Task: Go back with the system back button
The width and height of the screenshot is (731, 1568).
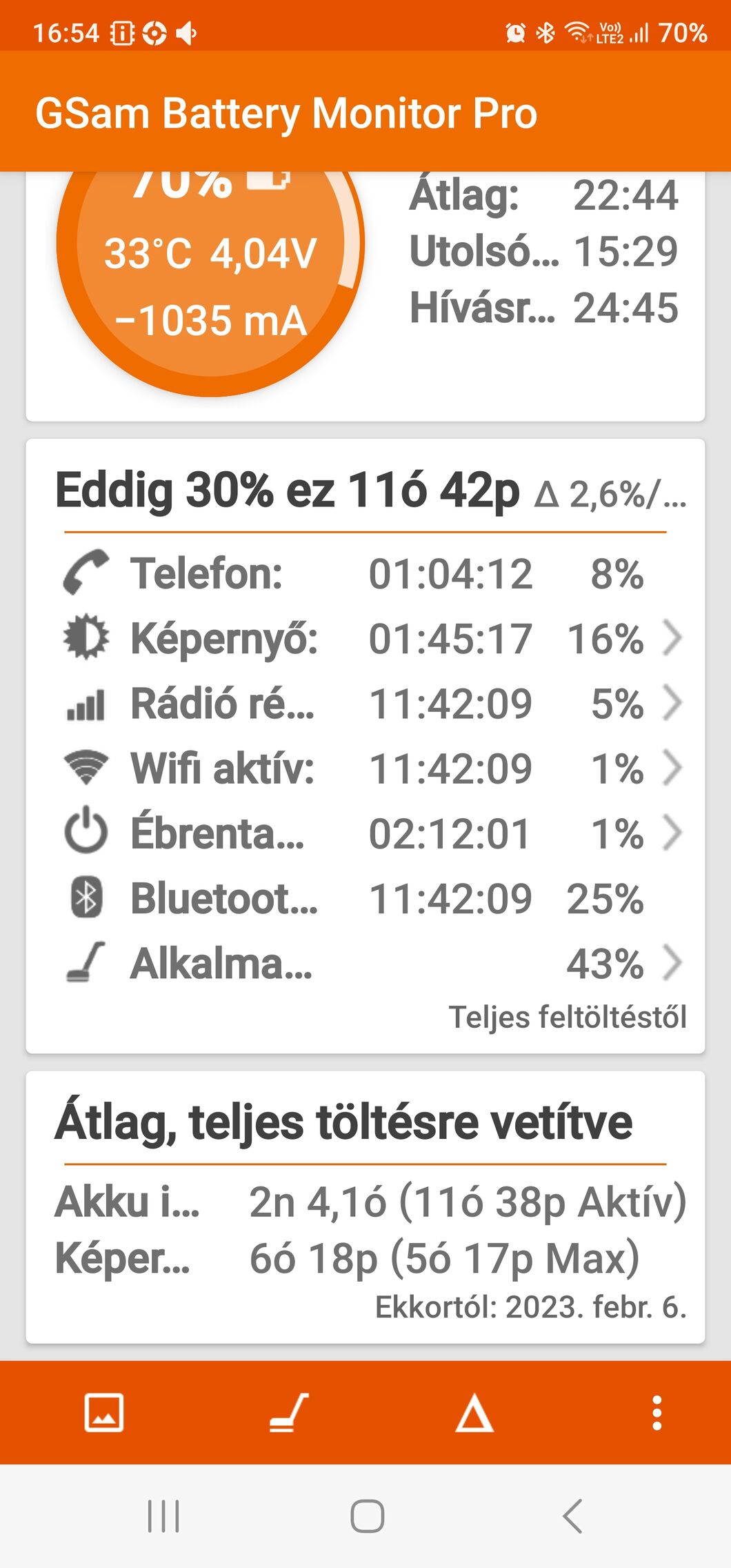Action: (573, 1516)
